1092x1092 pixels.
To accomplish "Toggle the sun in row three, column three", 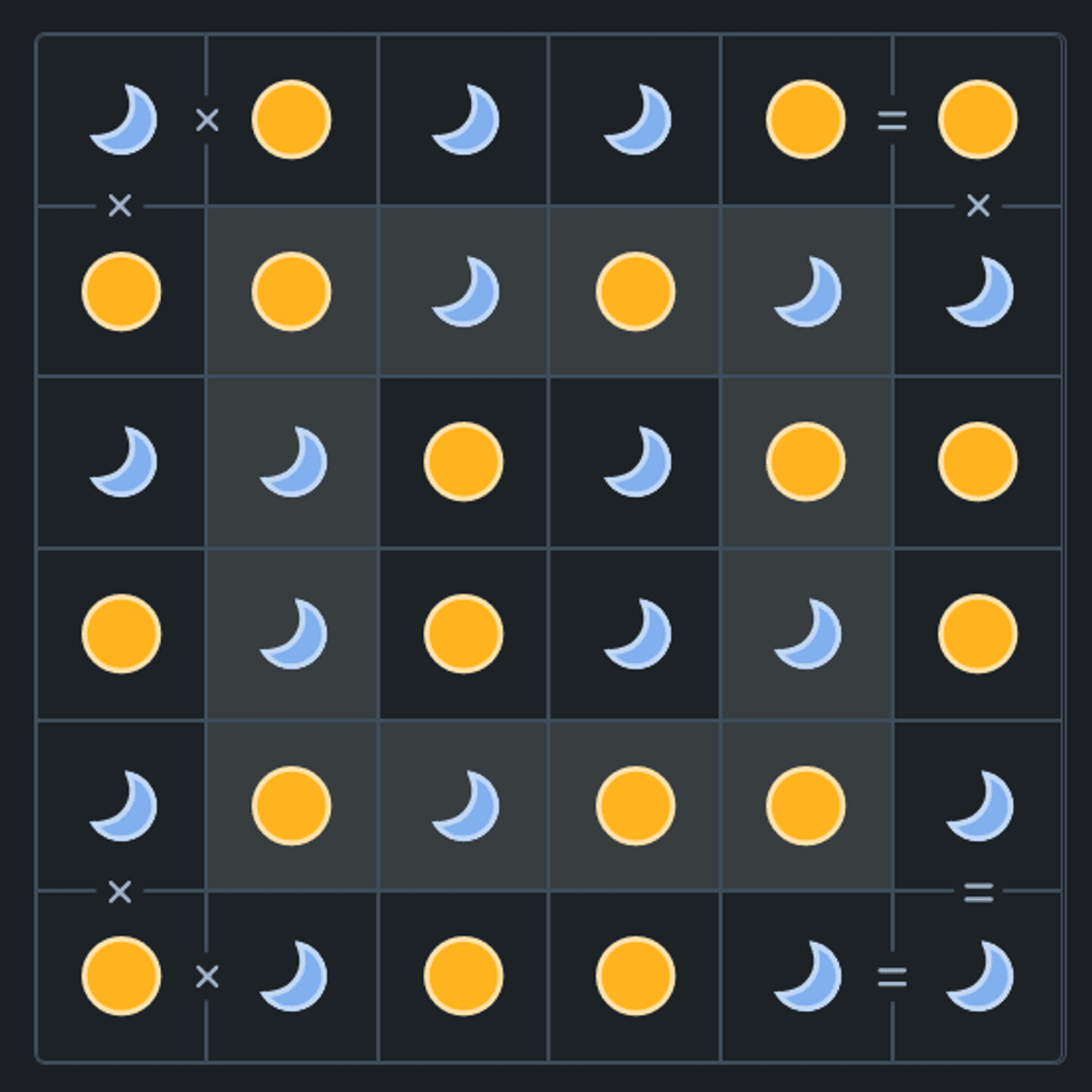I will [463, 462].
